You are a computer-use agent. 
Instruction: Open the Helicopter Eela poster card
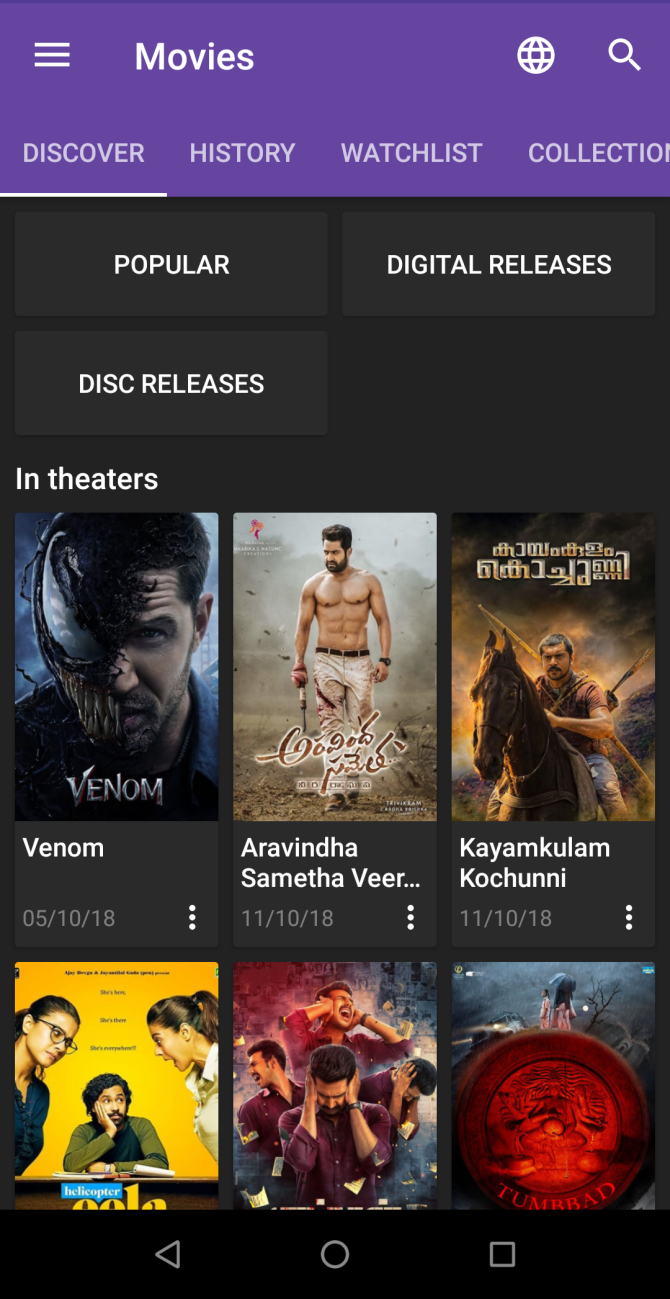coord(116,1085)
